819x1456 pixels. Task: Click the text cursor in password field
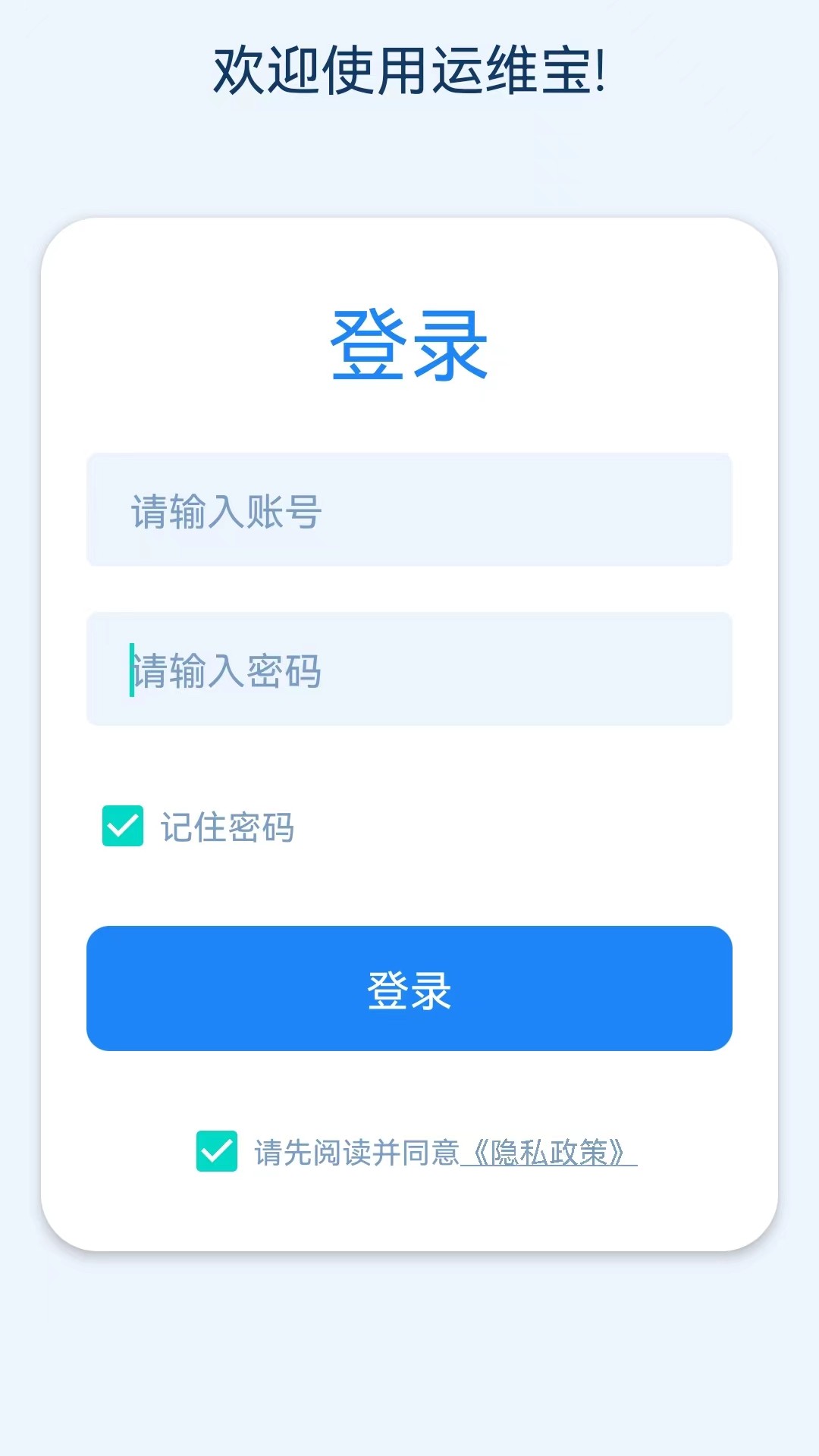[x=133, y=670]
